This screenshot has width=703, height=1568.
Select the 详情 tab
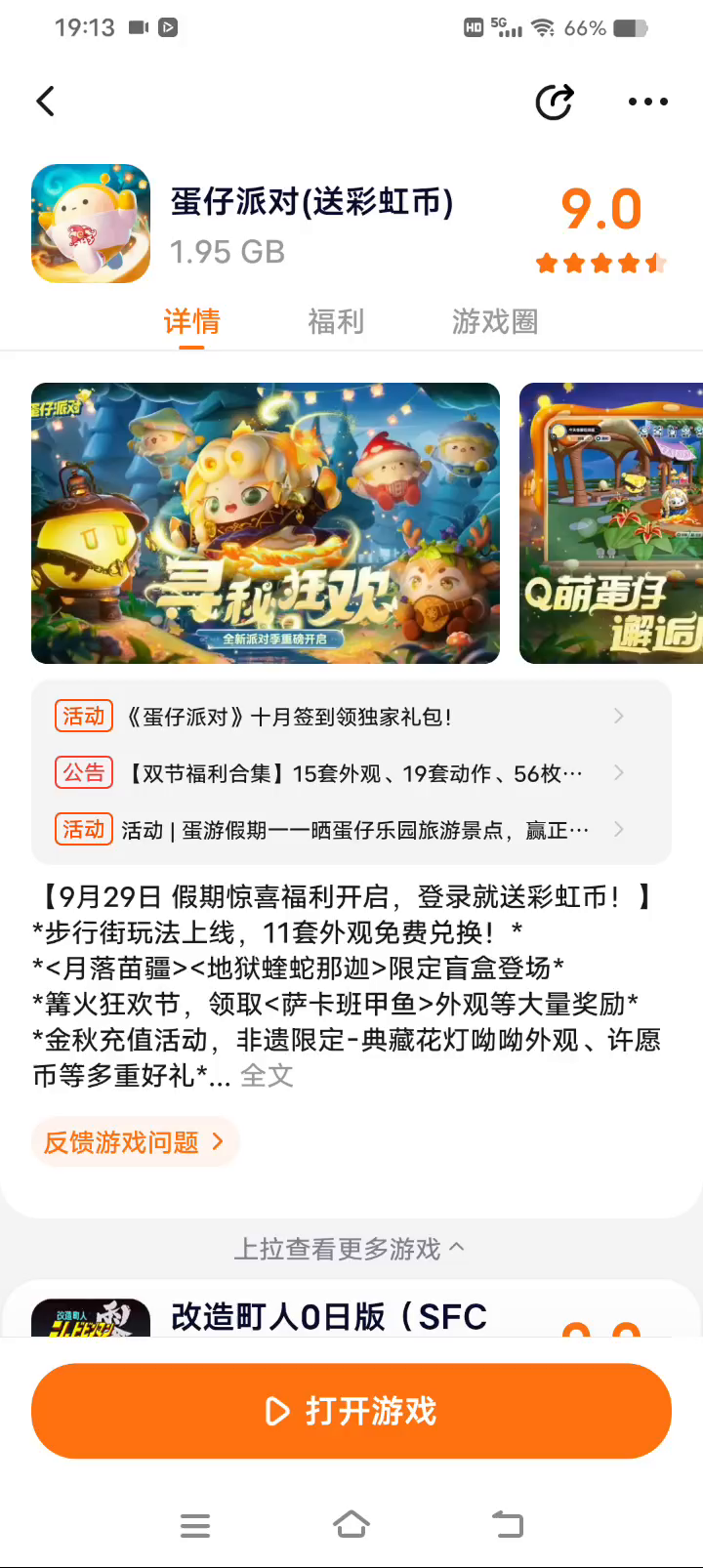coord(191,321)
